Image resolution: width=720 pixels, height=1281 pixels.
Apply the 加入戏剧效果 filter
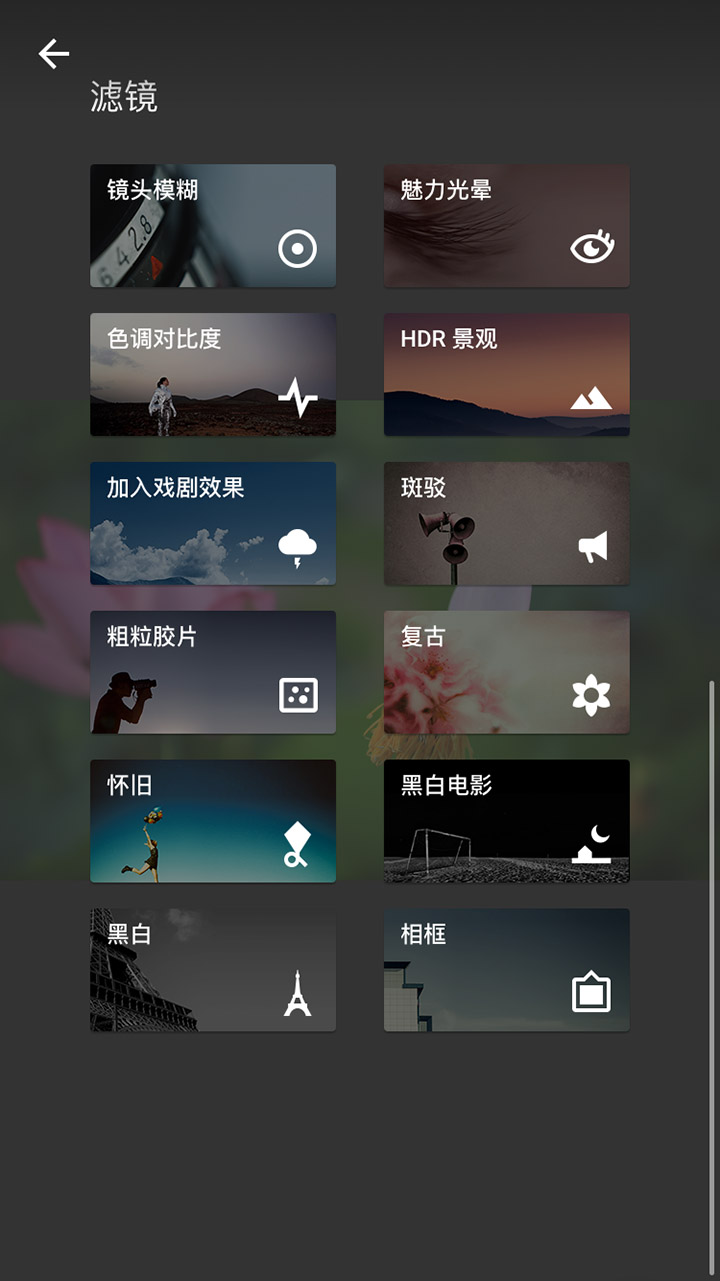[x=213, y=524]
